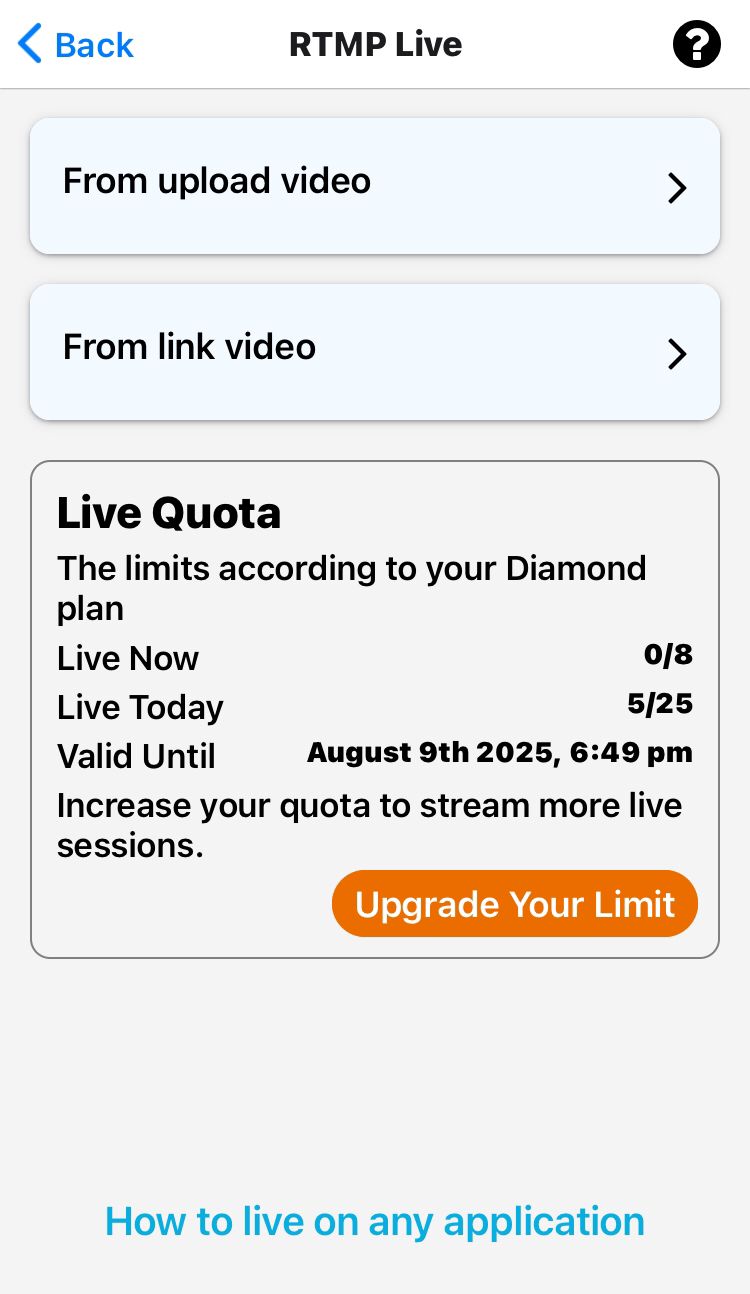Screen dimensions: 750x1294
Task: Go back to the previous screen
Action: [76, 45]
